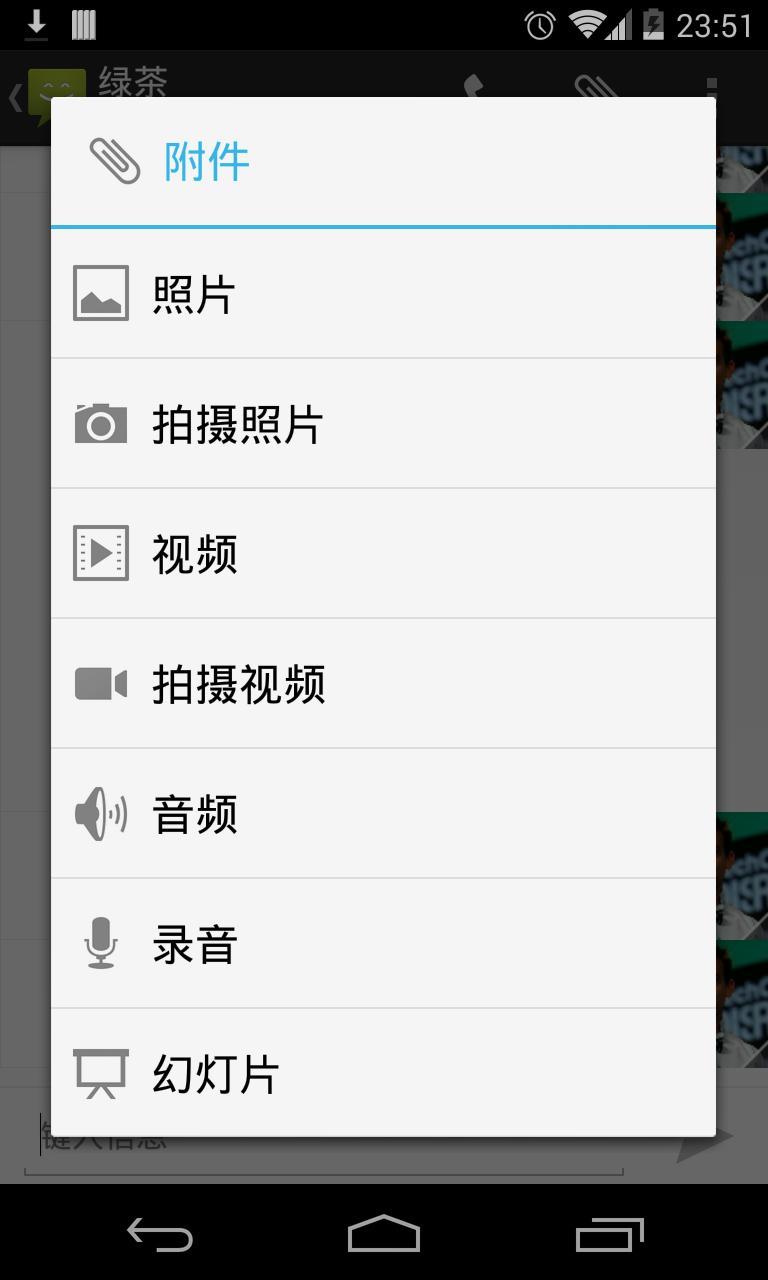Viewport: 768px width, 1280px height.
Task: Open the call icon in the top bar
Action: [474, 89]
